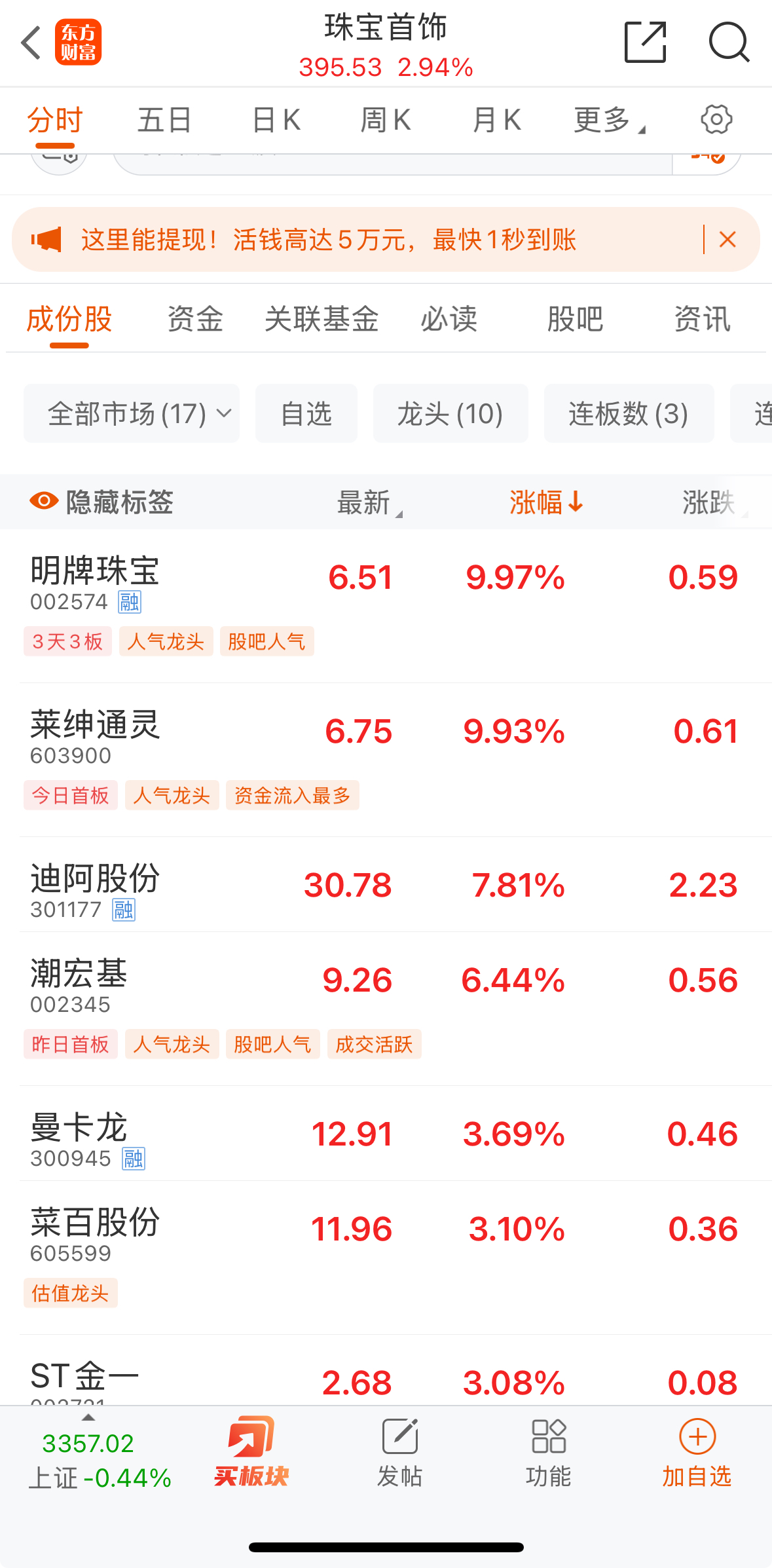
Task: Filter by 龙头 (10) chip
Action: point(450,414)
